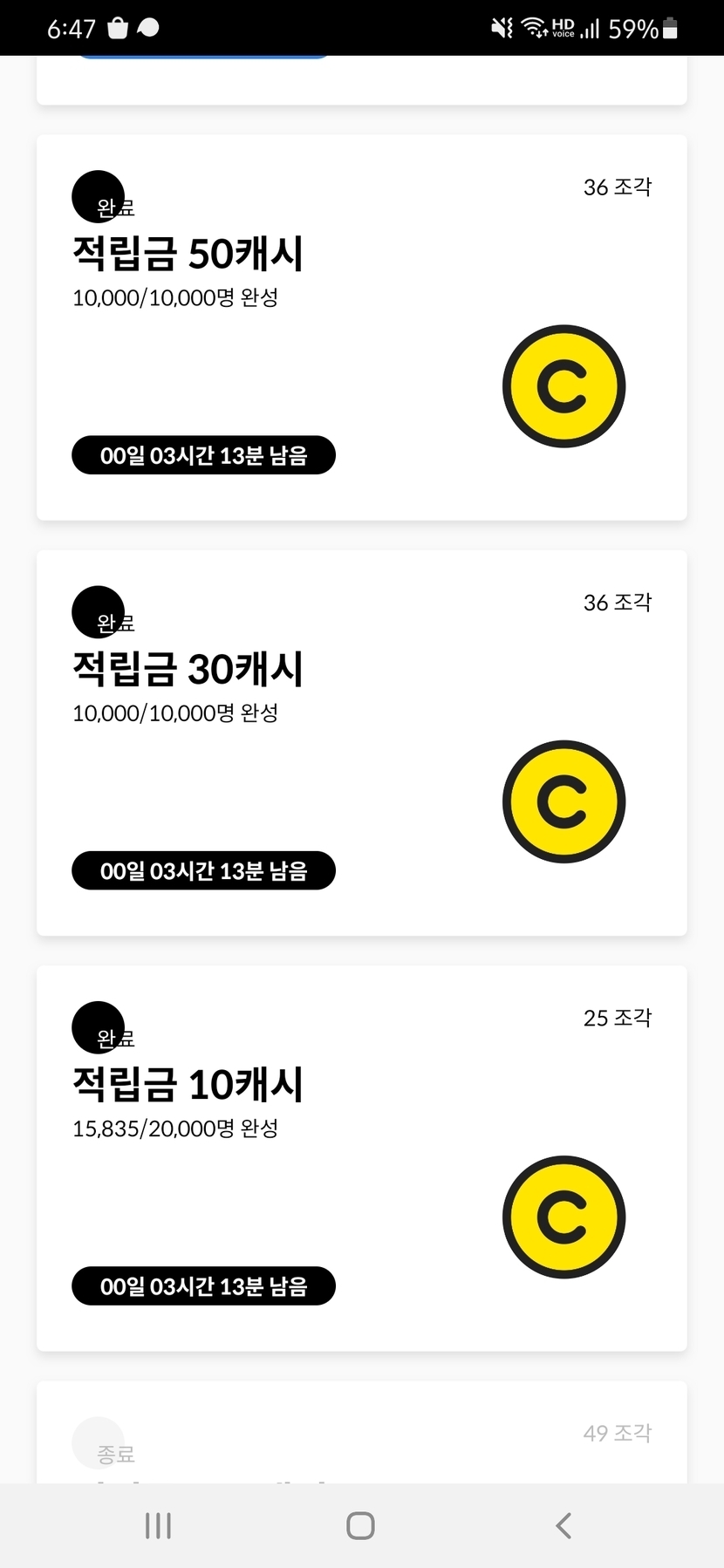Go to the home screen
This screenshot has height=1568, width=724.
(x=360, y=1525)
